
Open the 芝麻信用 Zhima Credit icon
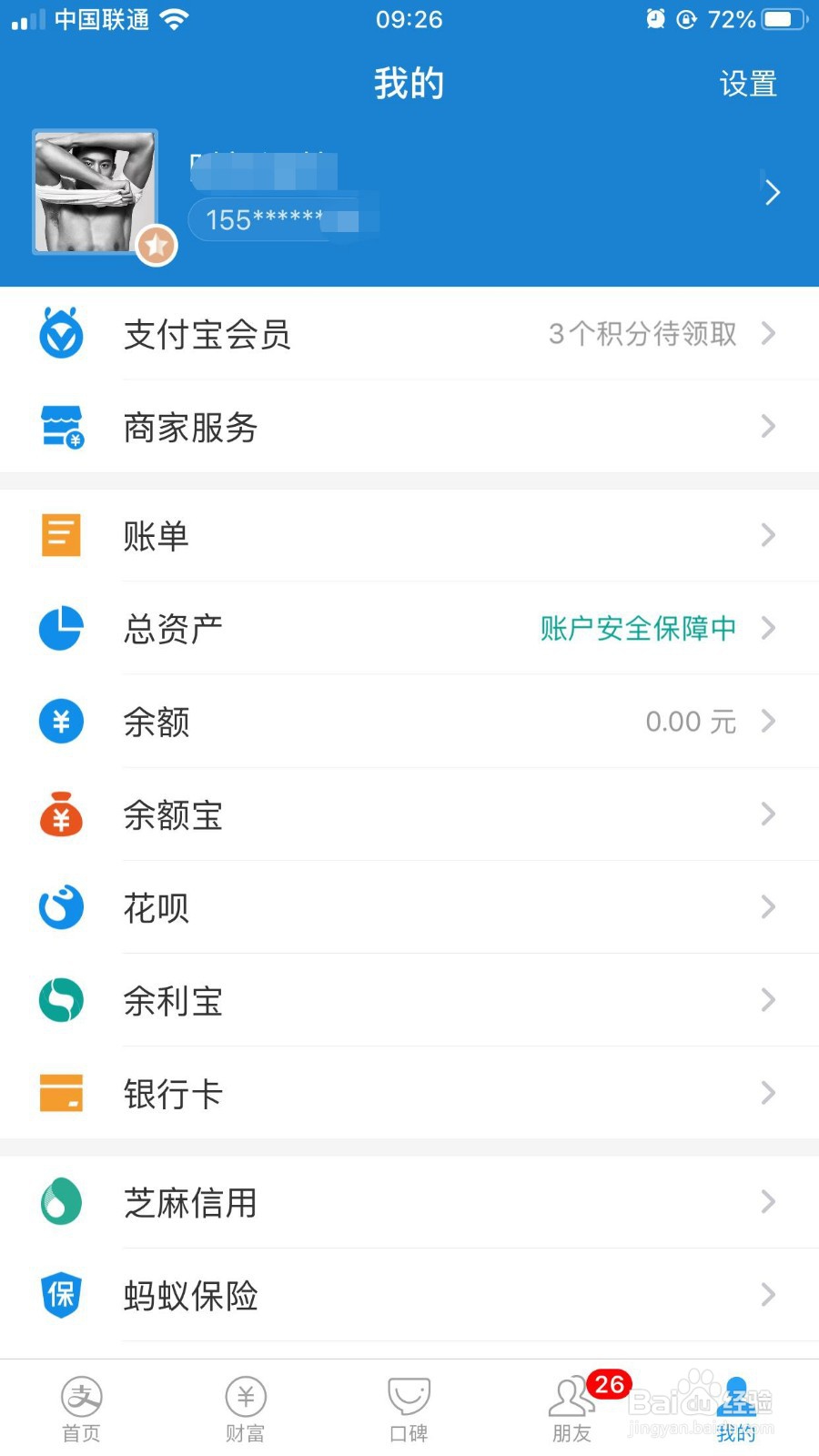(x=60, y=1202)
